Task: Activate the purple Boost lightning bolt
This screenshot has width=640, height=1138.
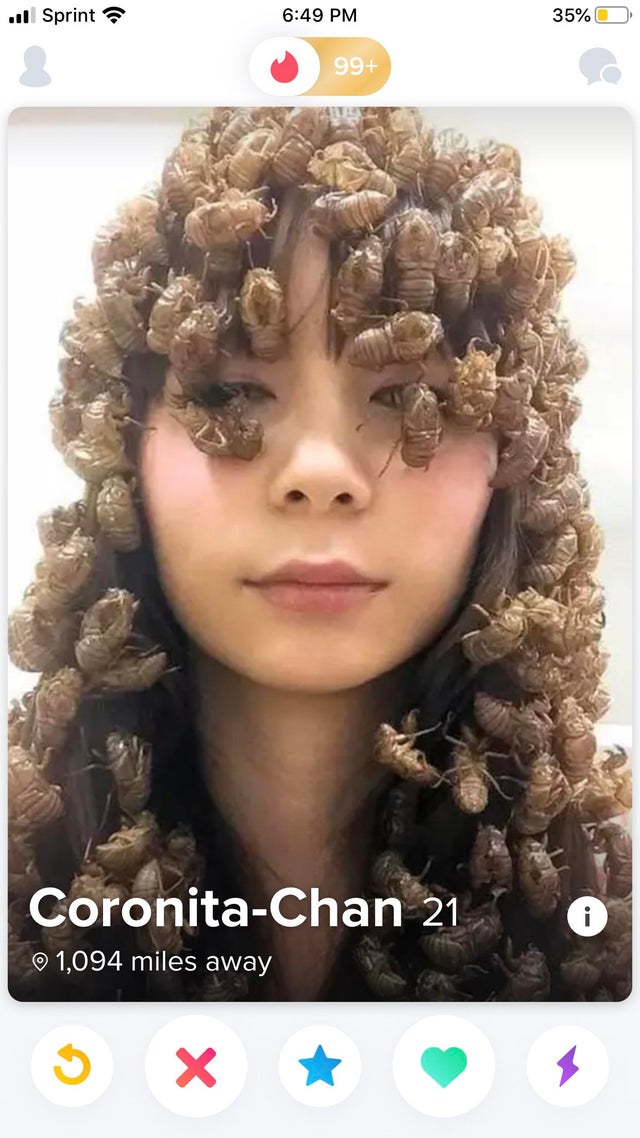Action: 568,1066
